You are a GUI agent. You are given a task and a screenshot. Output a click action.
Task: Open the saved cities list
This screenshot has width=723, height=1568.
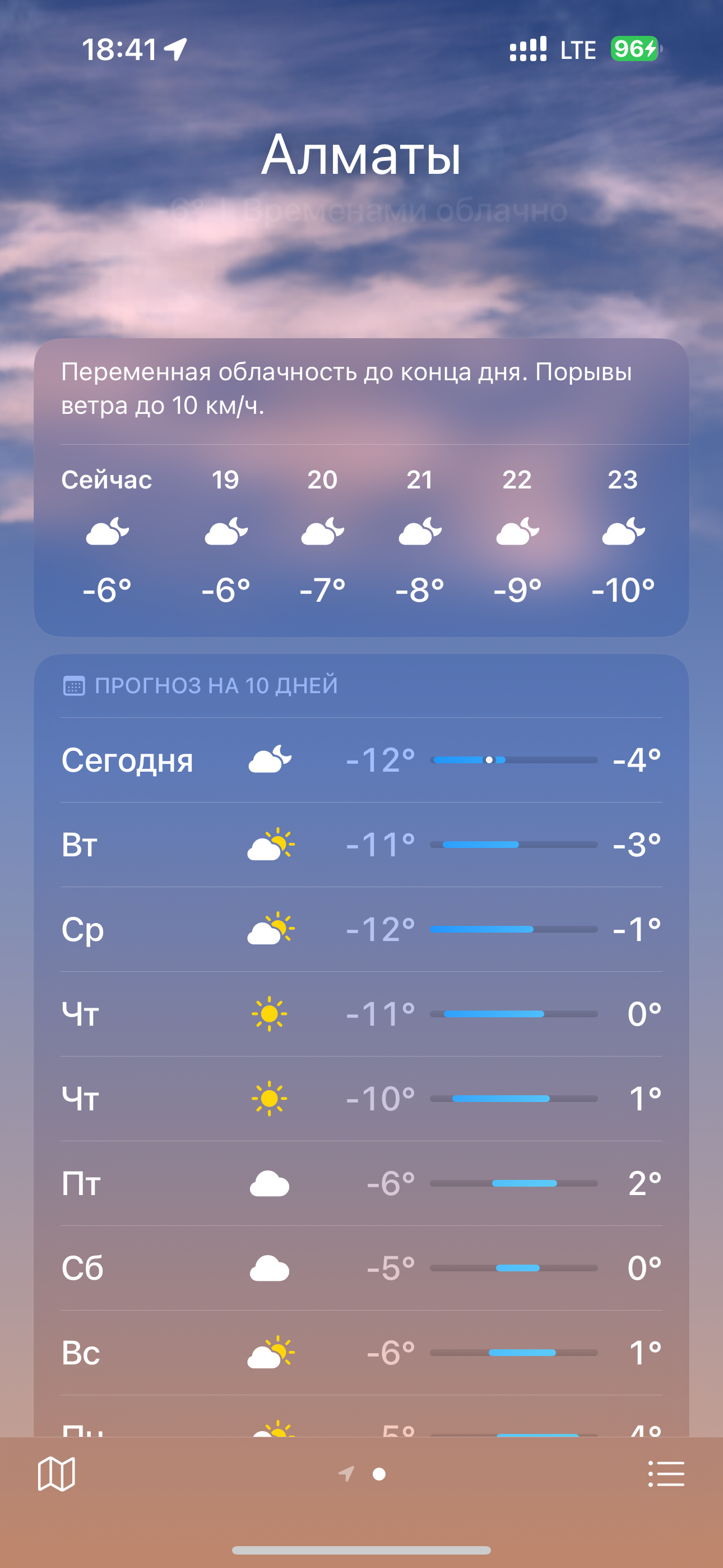[x=666, y=1474]
